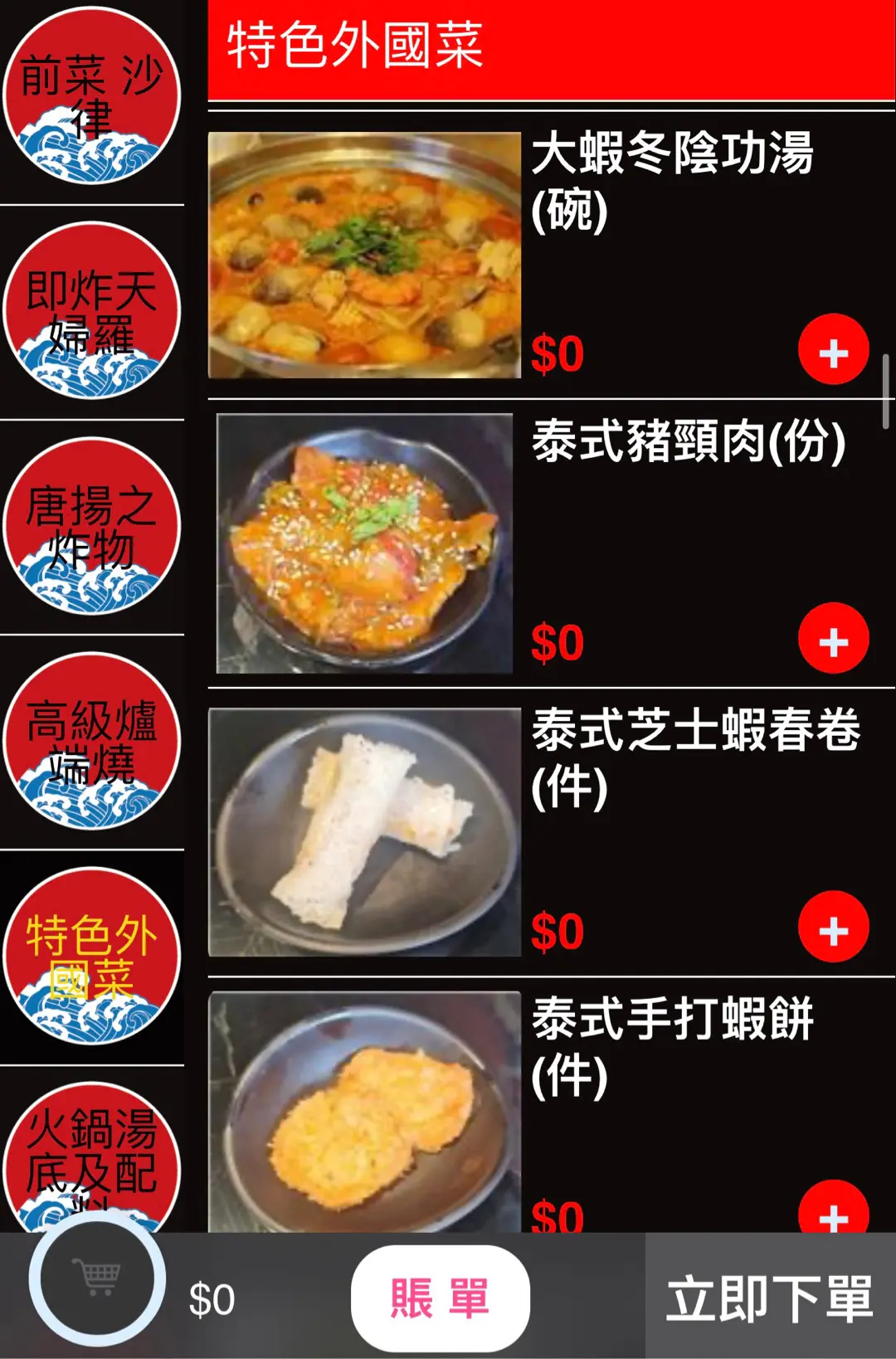The height and width of the screenshot is (1359, 896).
Task: View the 賬單 bill
Action: click(x=440, y=1298)
